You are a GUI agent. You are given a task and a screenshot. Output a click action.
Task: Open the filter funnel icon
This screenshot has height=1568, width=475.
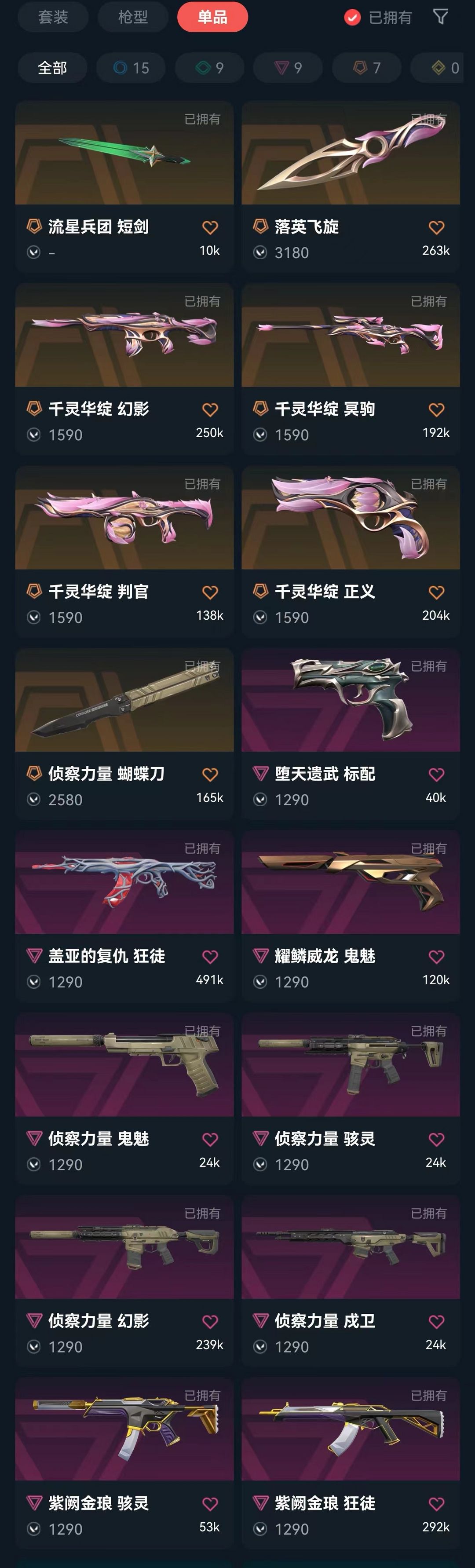pos(440,17)
